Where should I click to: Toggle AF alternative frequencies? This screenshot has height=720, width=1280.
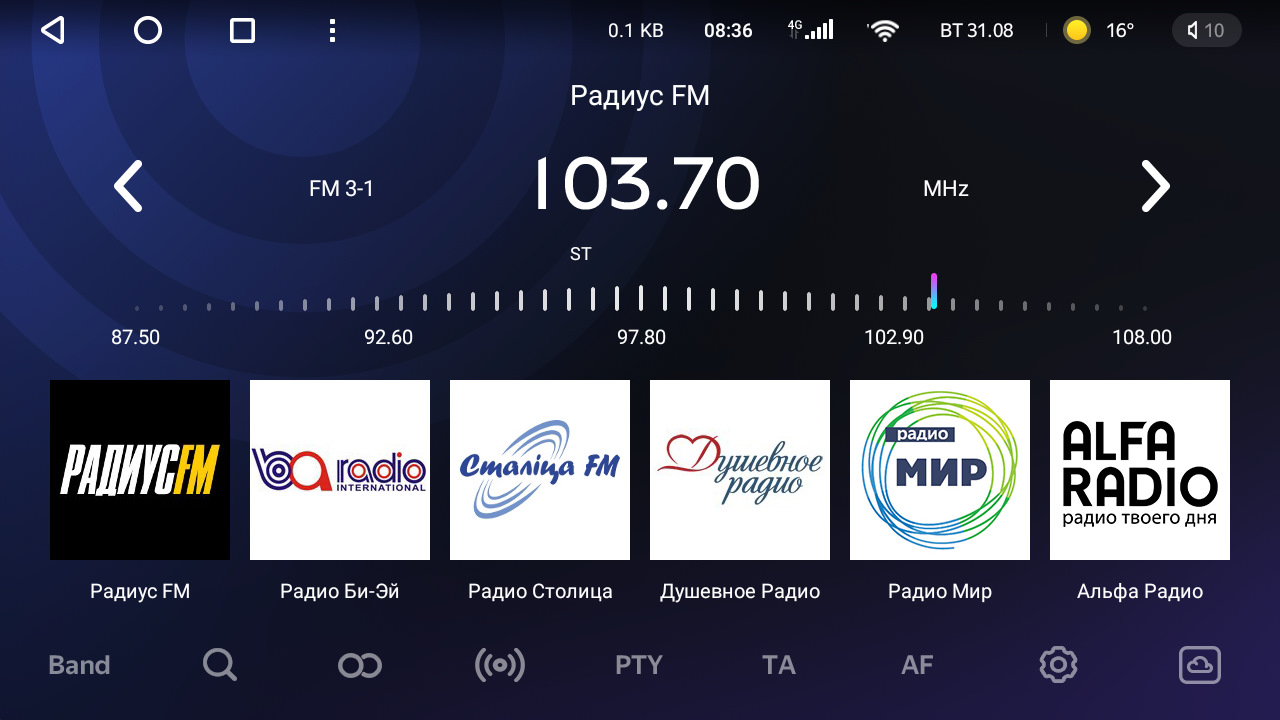pos(917,665)
